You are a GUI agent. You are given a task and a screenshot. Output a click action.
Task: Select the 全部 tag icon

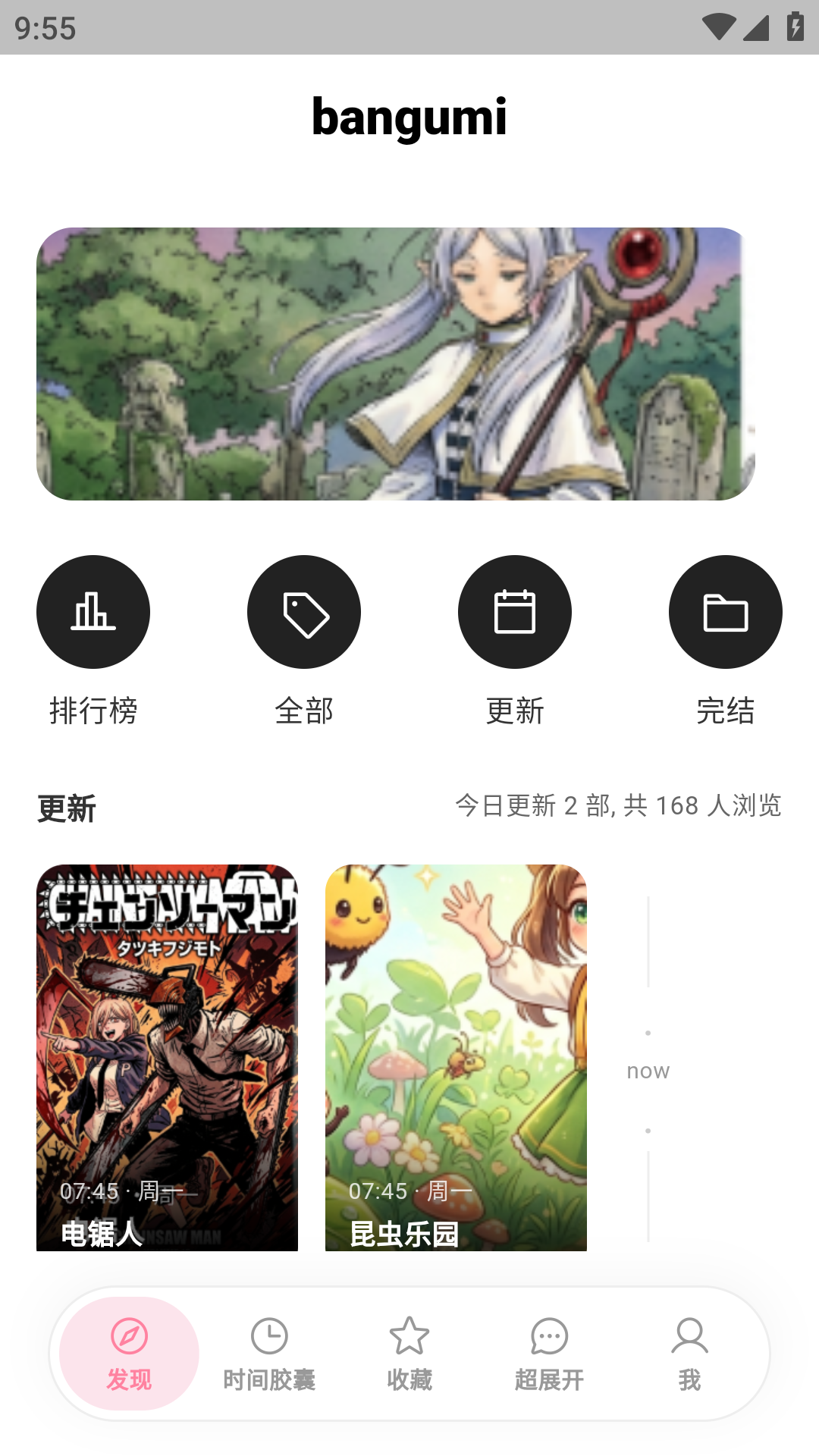tap(304, 612)
